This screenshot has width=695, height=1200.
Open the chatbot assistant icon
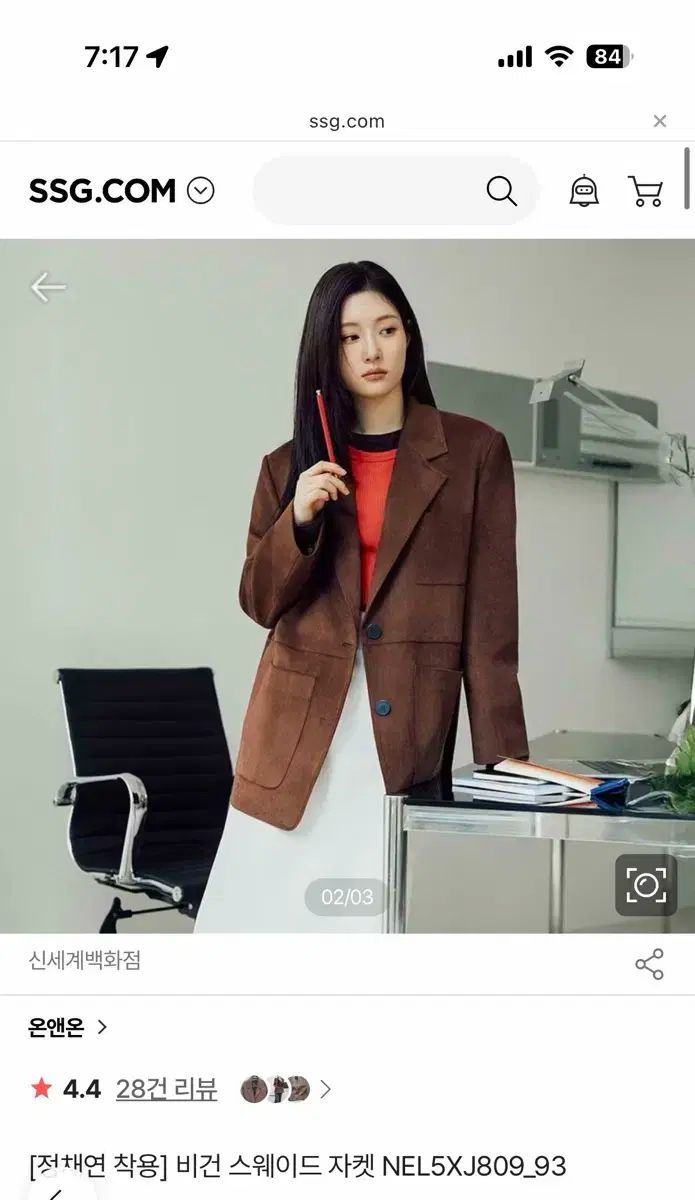pyautogui.click(x=584, y=191)
